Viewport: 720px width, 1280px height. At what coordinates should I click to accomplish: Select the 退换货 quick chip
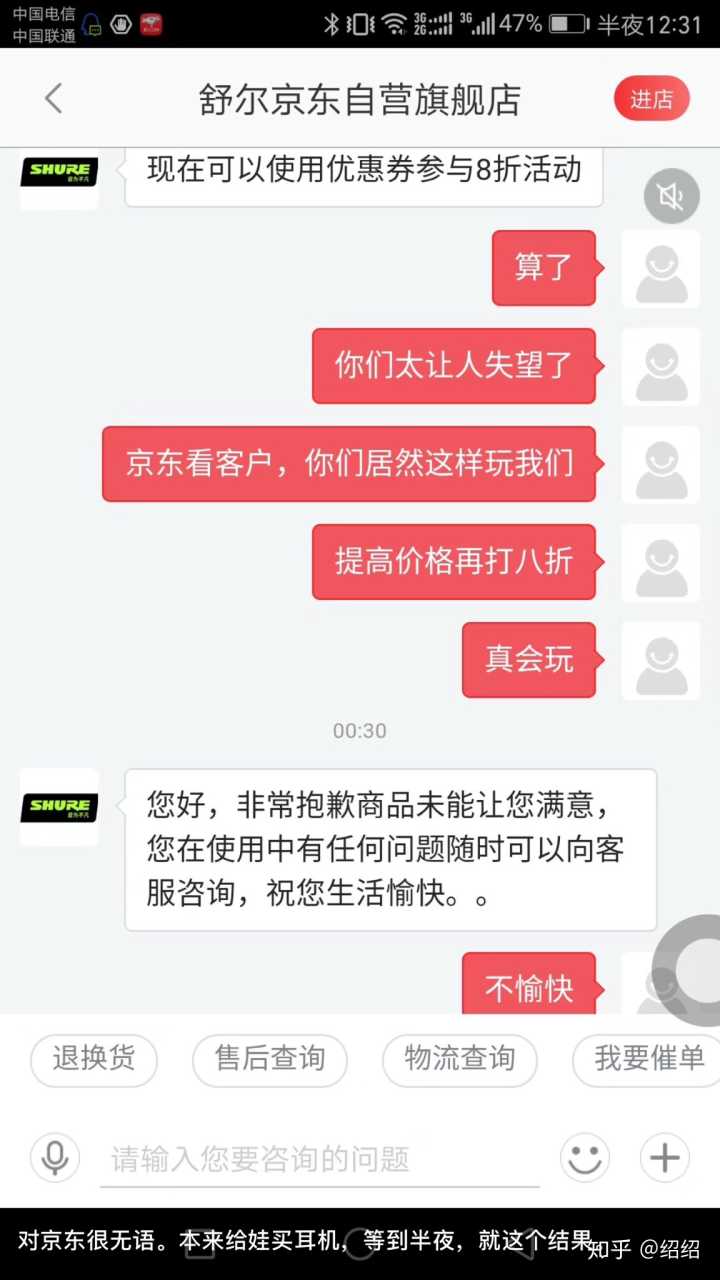point(93,1058)
